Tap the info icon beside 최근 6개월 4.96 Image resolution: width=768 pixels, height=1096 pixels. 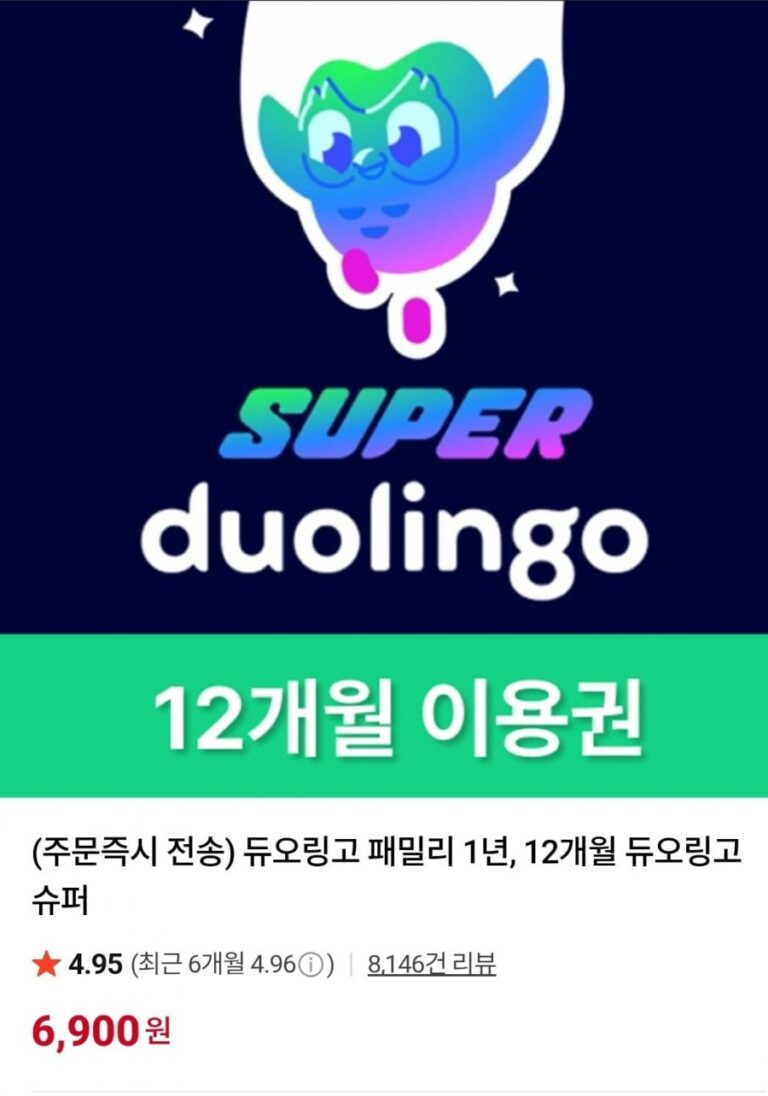311,966
